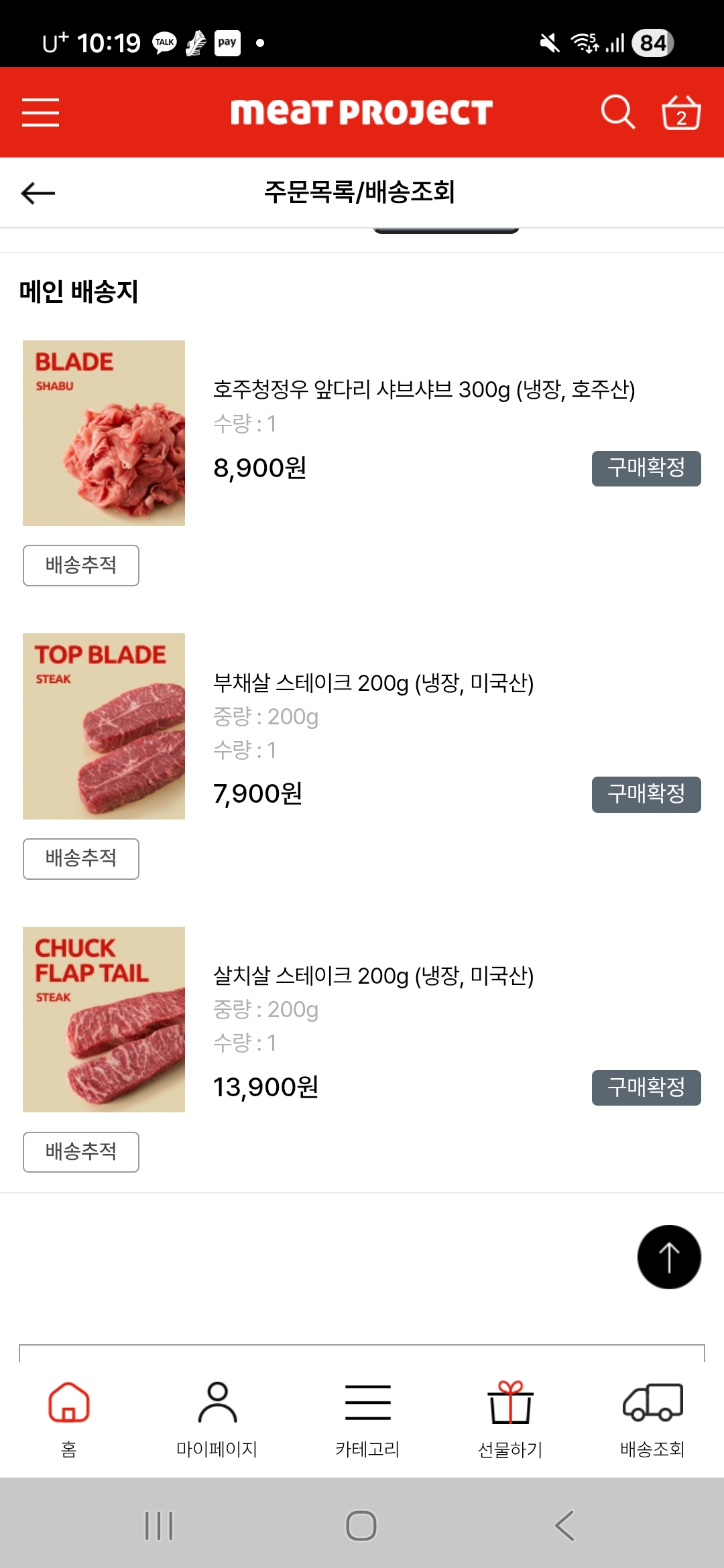Confirm purchase of 부채살 스테이크
724x1568 pixels.
coord(646,795)
